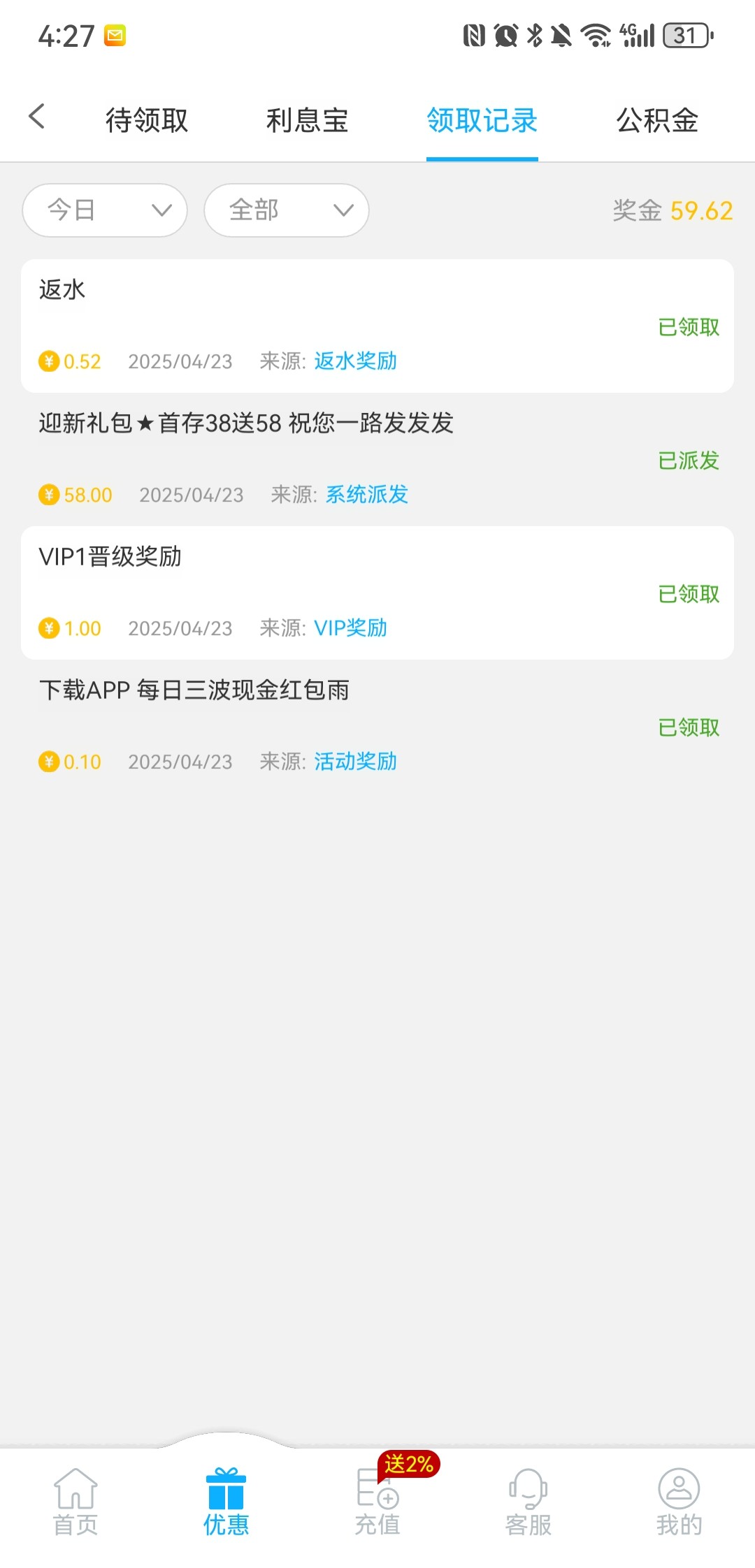Expand the 今日 date filter dropdown
The width and height of the screenshot is (755, 1568).
pos(105,210)
